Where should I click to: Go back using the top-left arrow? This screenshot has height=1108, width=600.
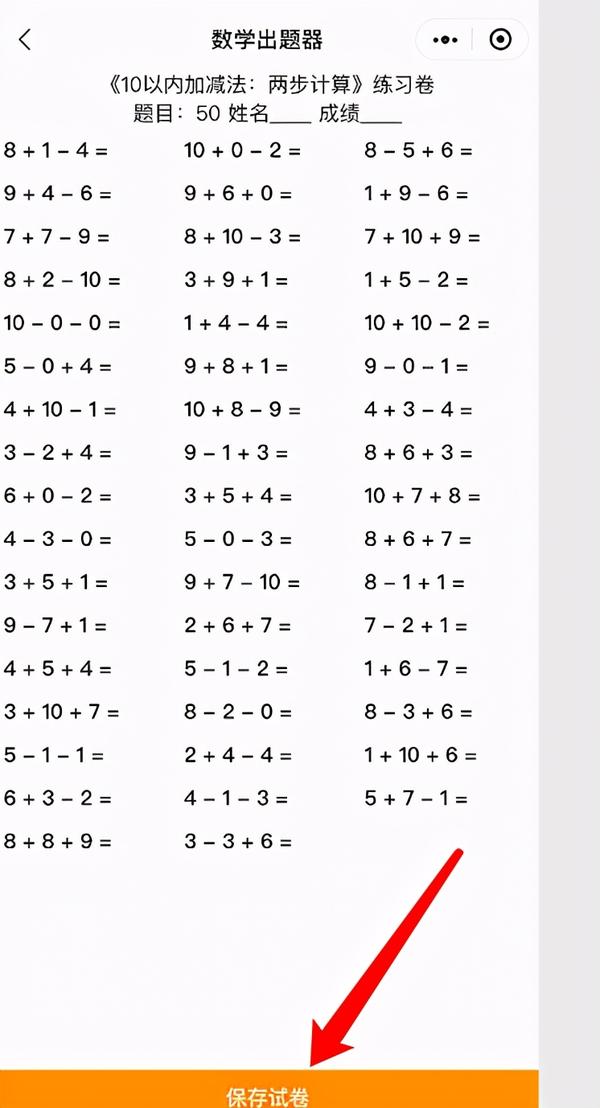[x=25, y=40]
